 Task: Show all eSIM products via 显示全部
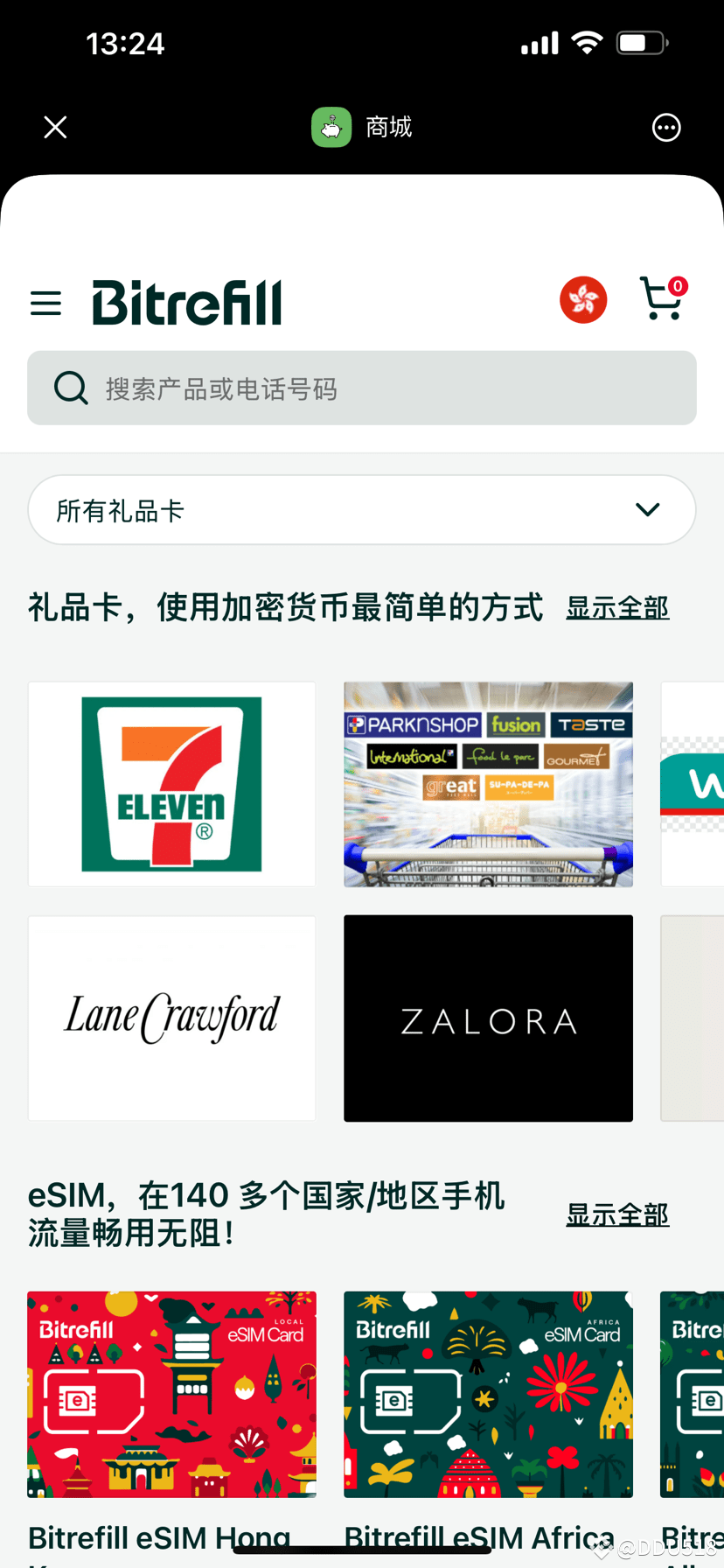coord(617,1214)
